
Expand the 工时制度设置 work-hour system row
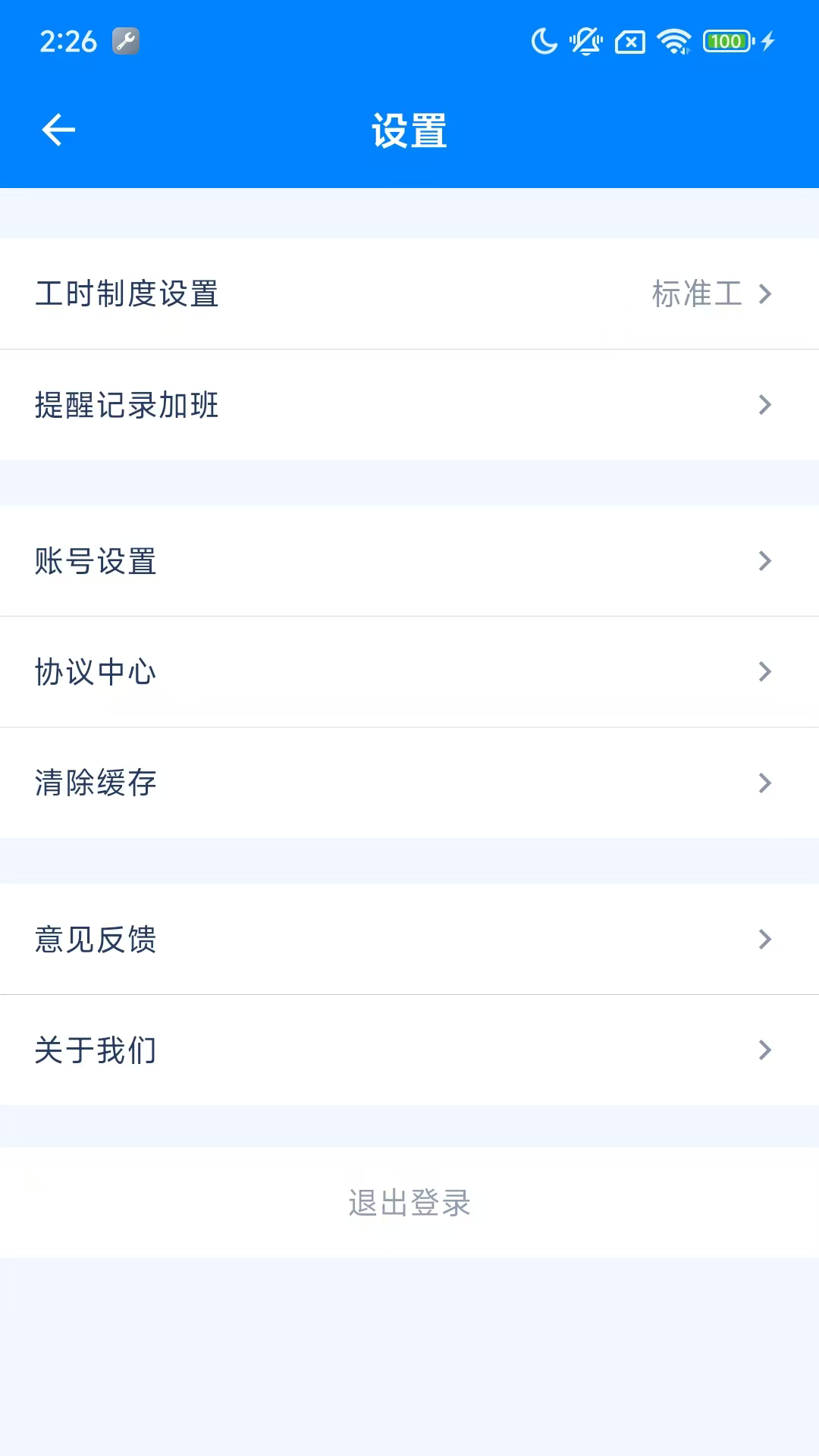[x=409, y=293]
